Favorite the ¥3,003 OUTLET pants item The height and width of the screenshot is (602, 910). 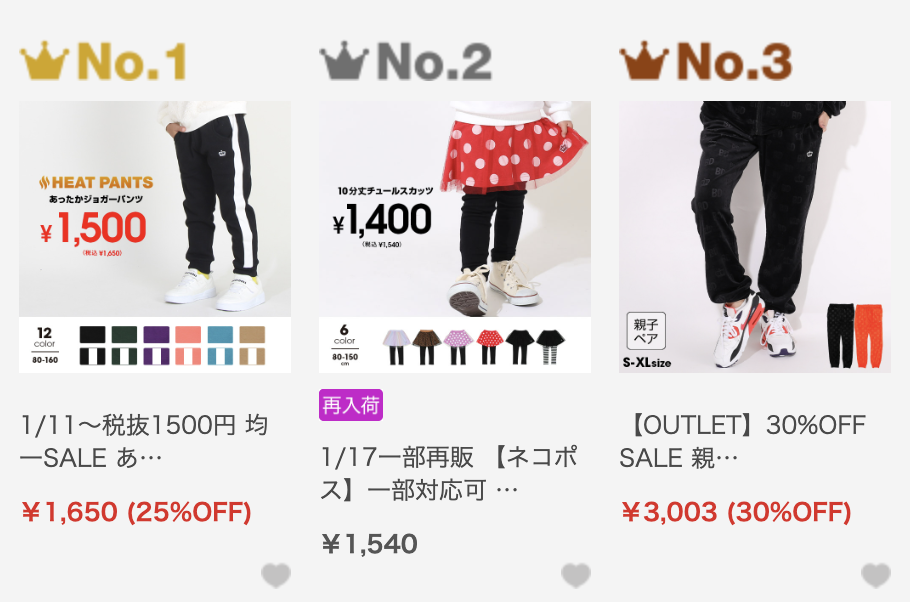point(875,575)
